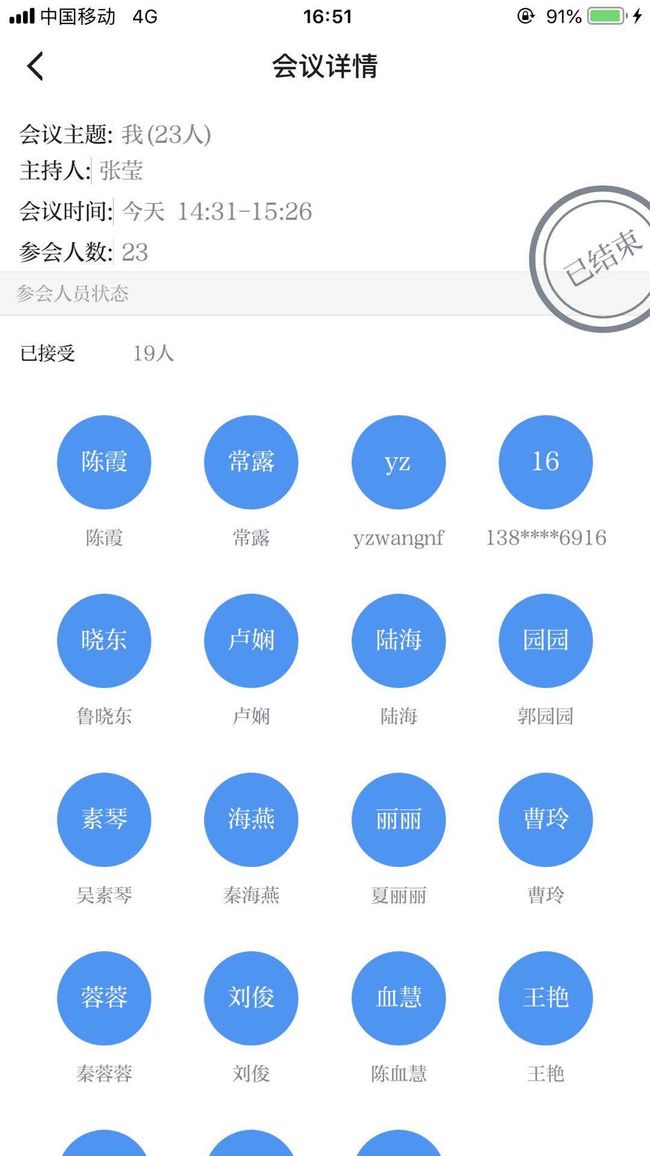Tap participant 刘俊

[x=251, y=998]
